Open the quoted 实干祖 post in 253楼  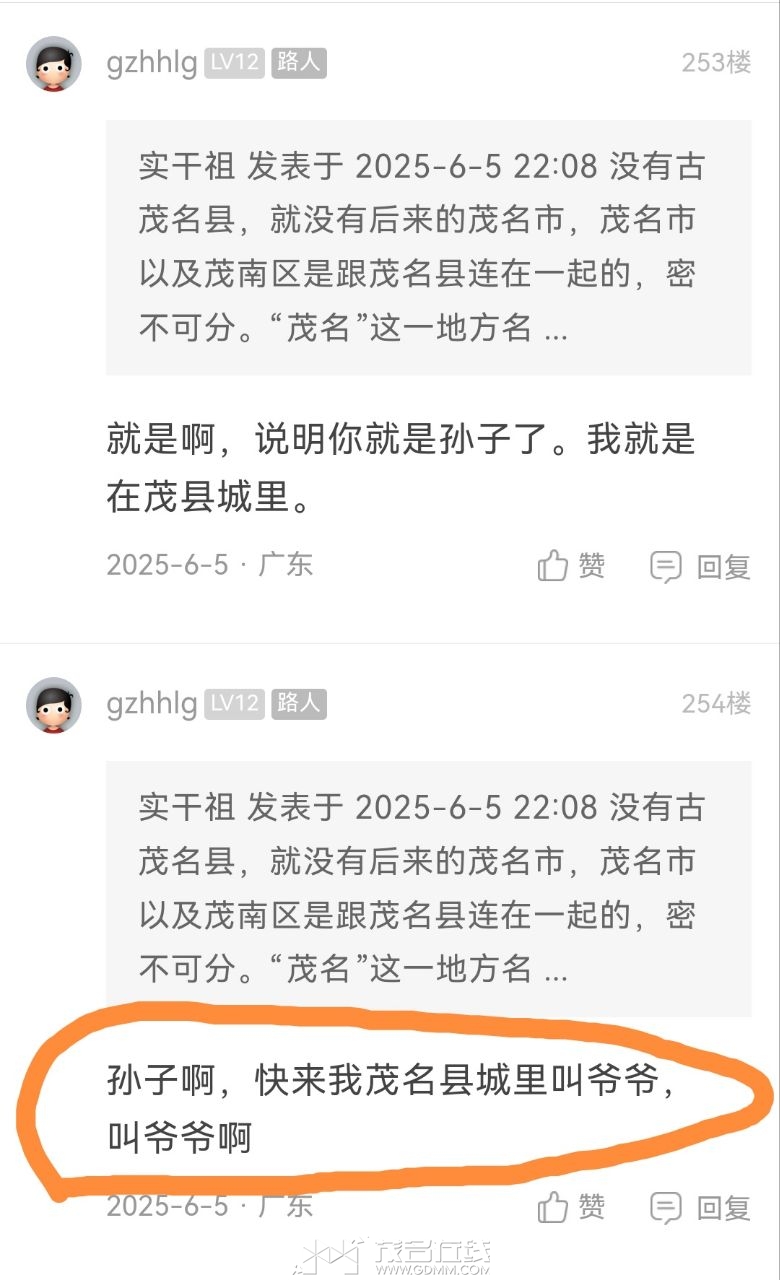428,247
